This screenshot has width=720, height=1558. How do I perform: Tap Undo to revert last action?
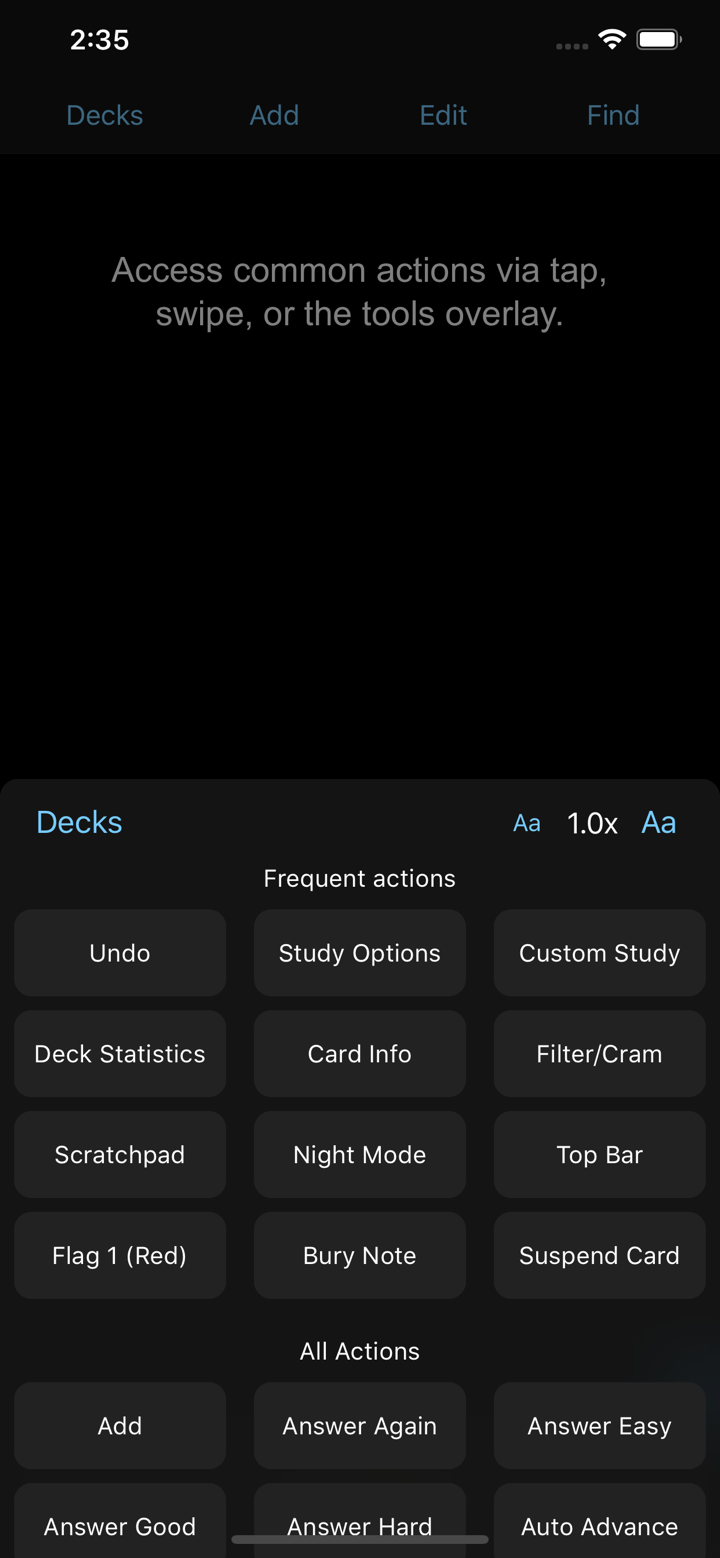[120, 952]
